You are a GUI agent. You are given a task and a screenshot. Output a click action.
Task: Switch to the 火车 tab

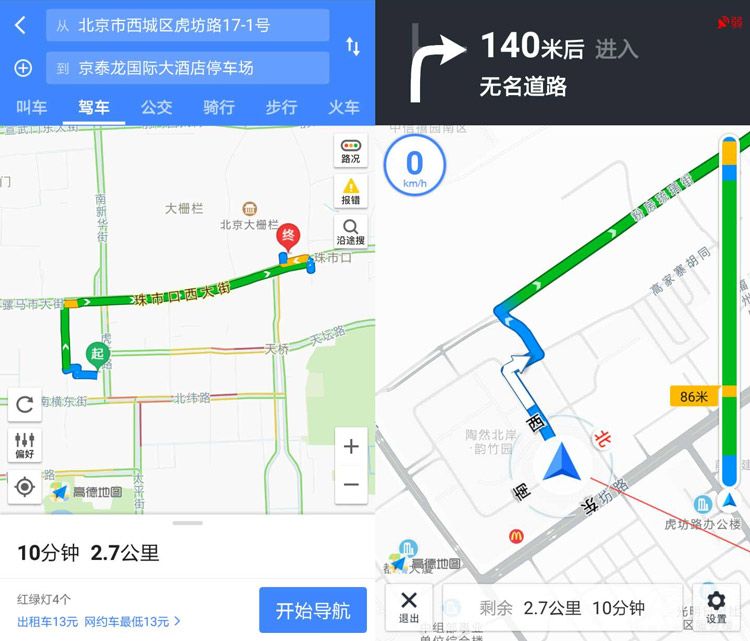(343, 107)
